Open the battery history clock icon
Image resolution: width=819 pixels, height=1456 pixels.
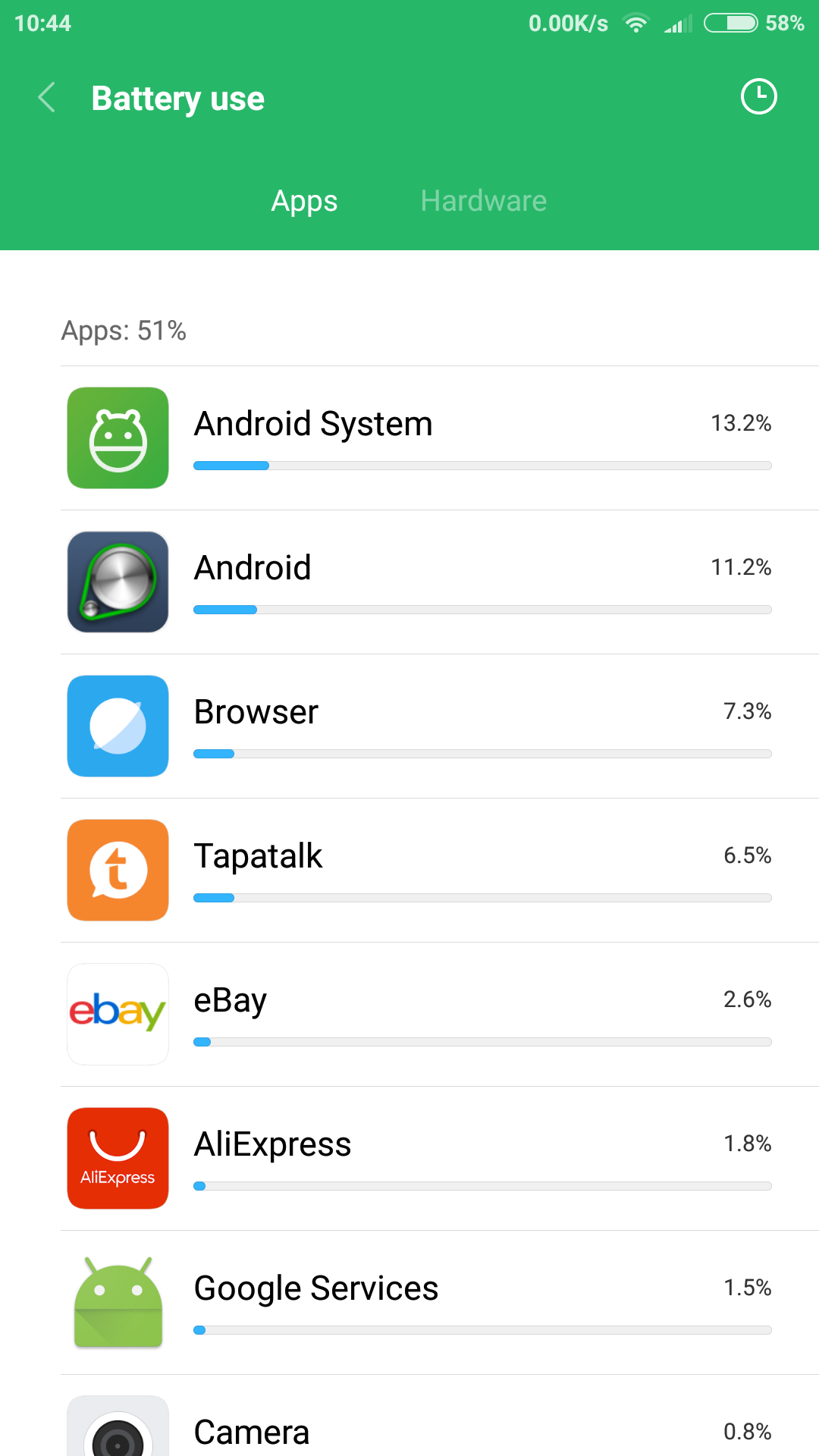click(758, 97)
